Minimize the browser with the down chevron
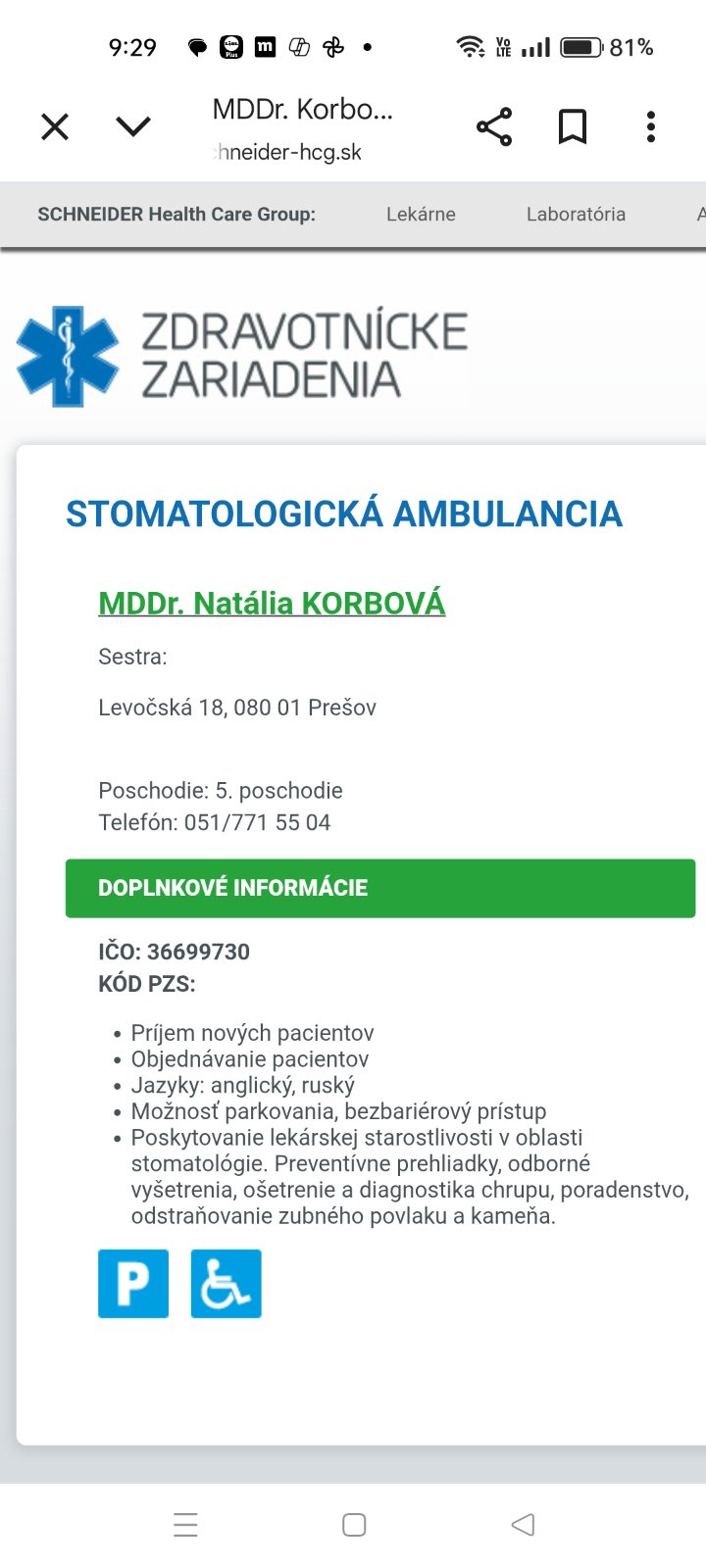 [133, 126]
